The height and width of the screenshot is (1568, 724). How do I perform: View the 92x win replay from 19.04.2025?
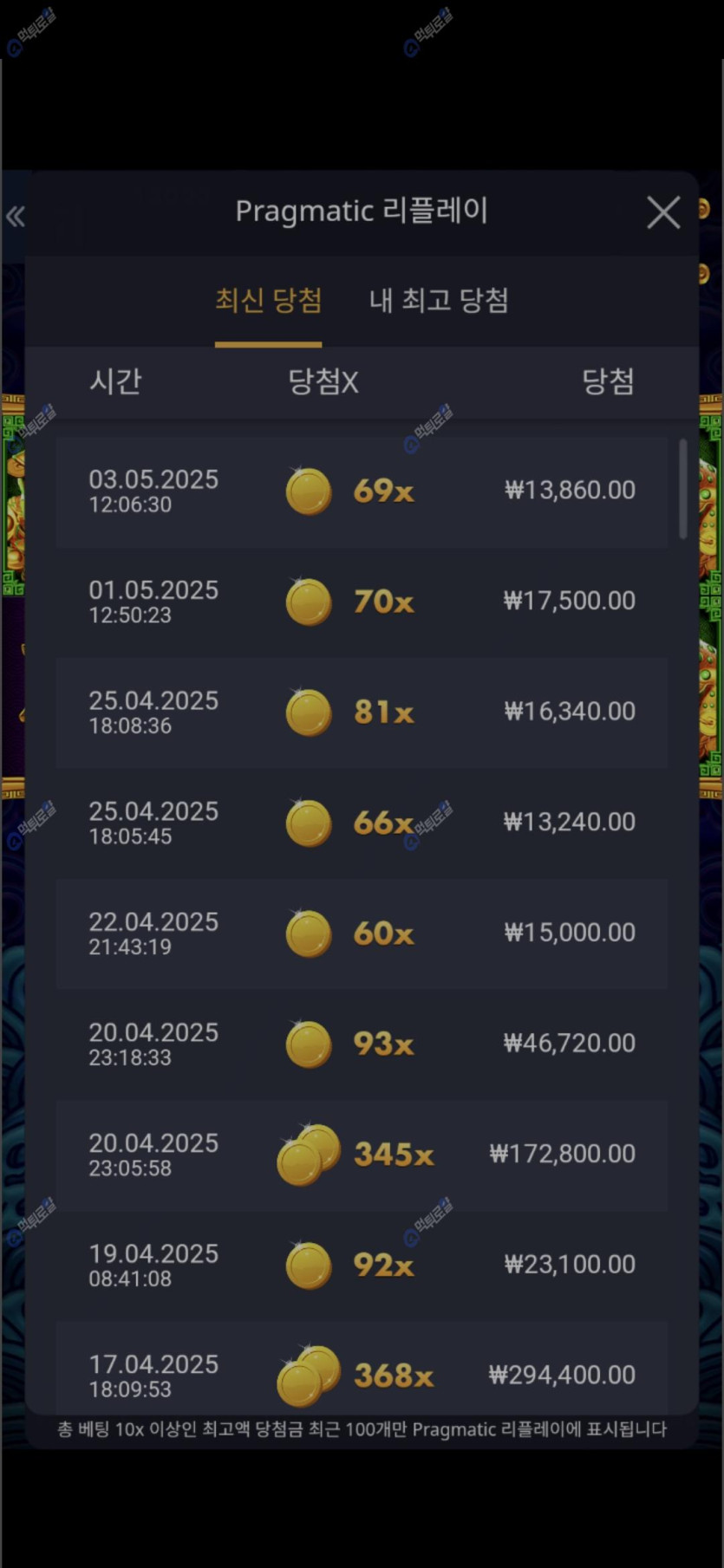point(362,1265)
